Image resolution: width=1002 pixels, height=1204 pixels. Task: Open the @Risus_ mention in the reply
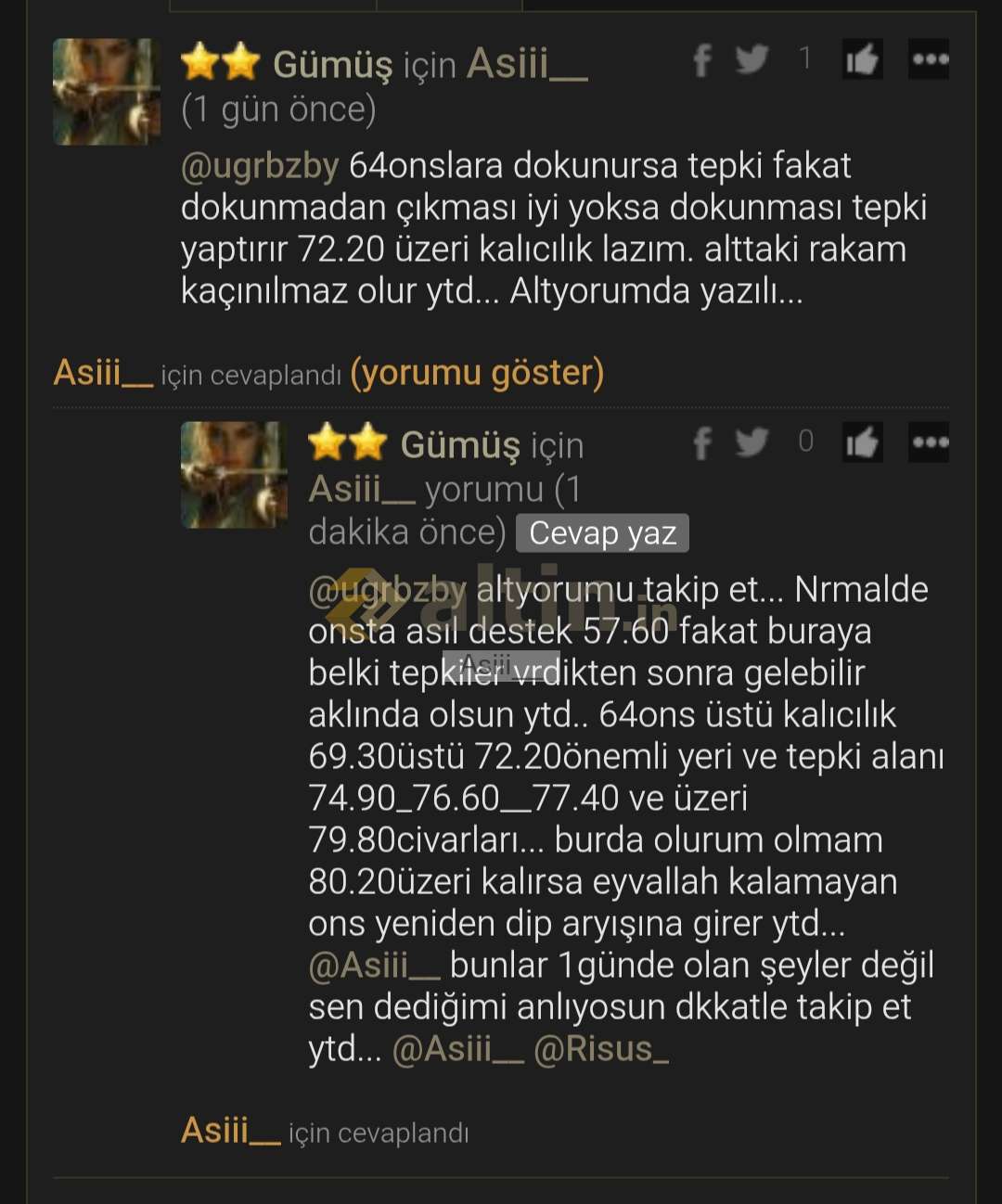click(601, 1049)
